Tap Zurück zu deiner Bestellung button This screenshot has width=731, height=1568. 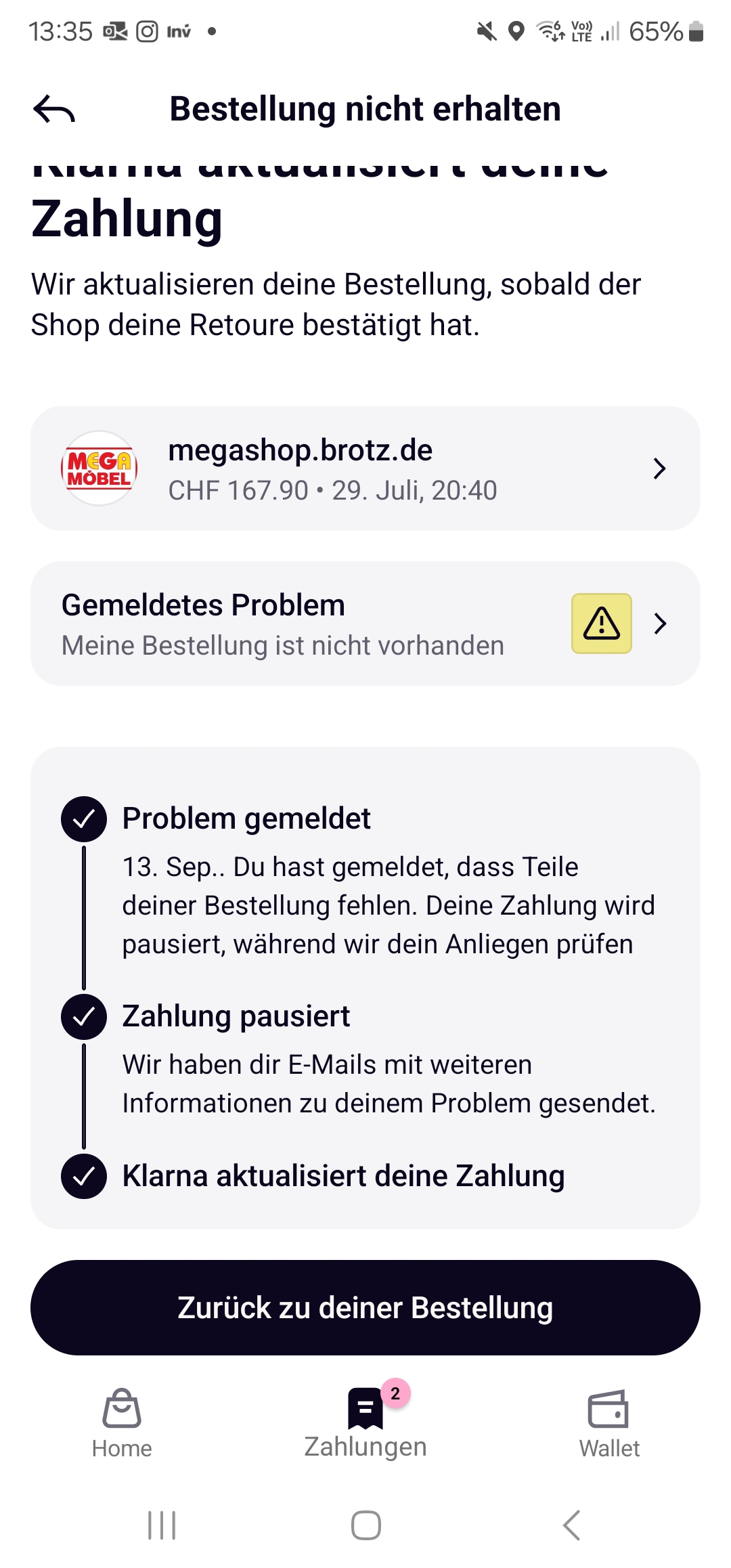(365, 1307)
